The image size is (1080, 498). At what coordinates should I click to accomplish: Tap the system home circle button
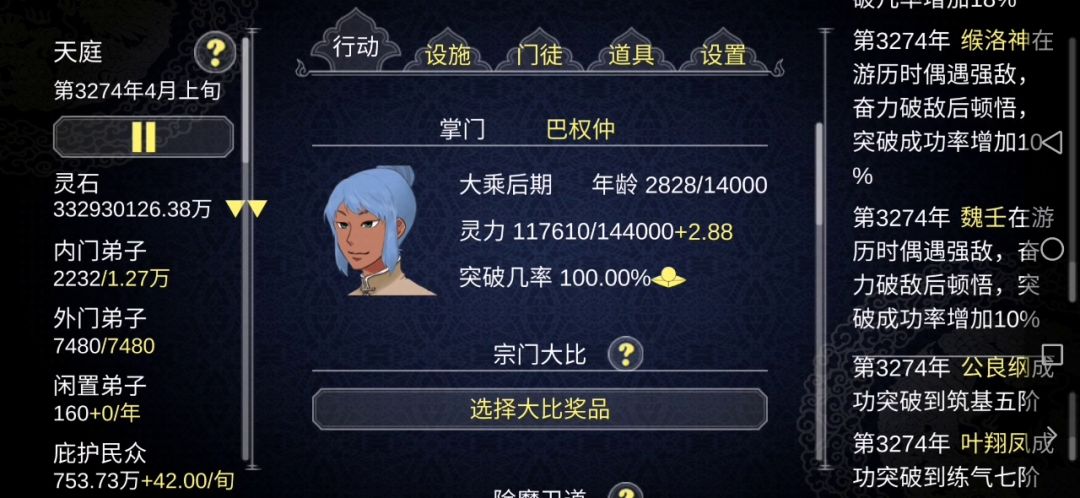[1052, 249]
